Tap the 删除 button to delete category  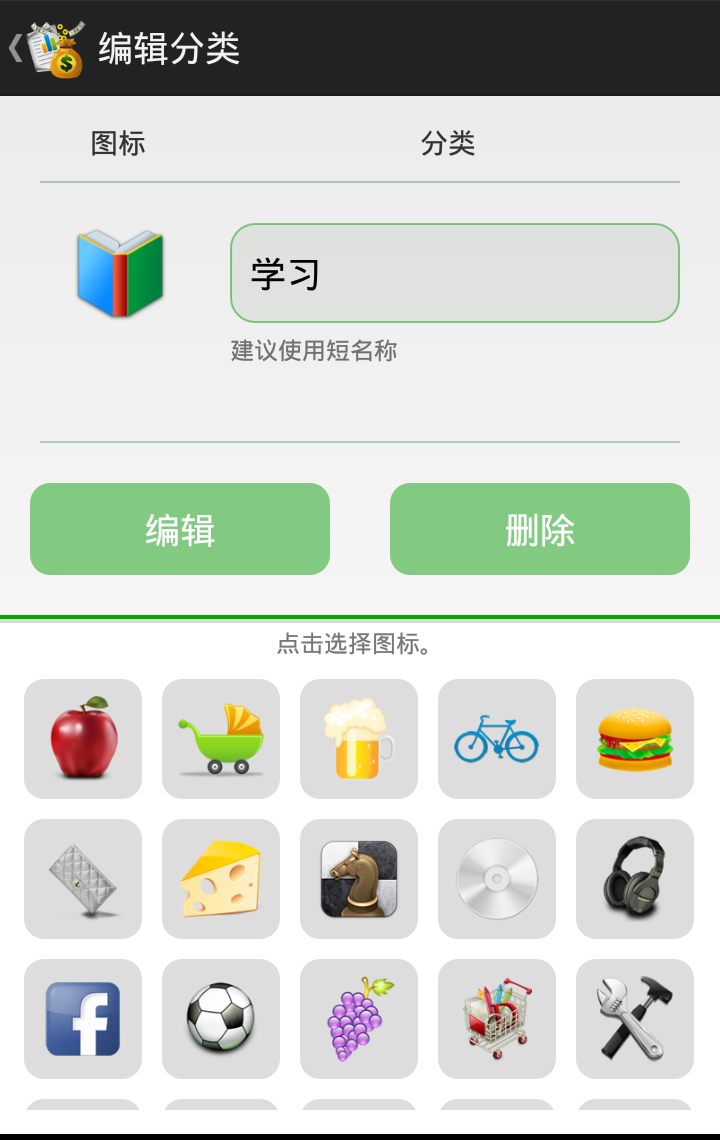pos(540,529)
